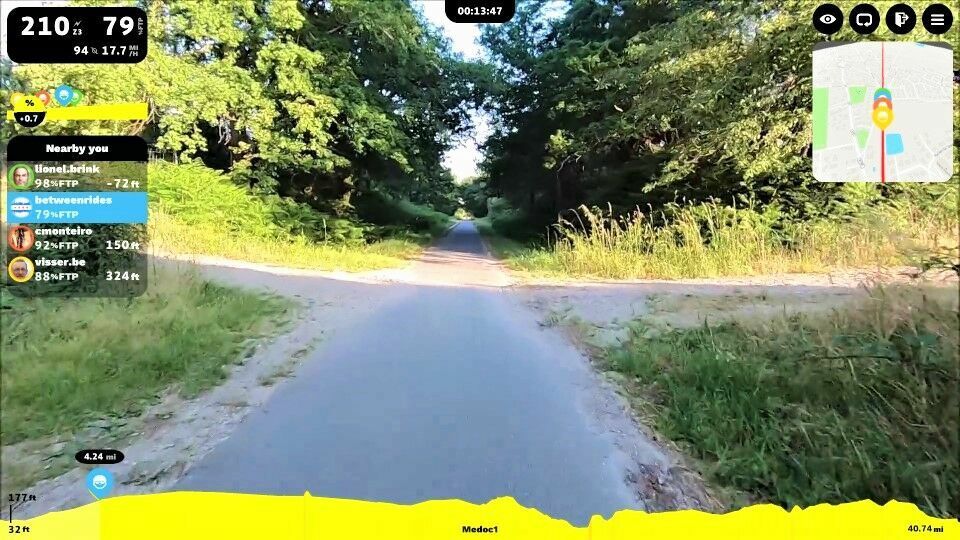This screenshot has width=960, height=540.
Task: Open the route mini map
Action: coord(882,112)
